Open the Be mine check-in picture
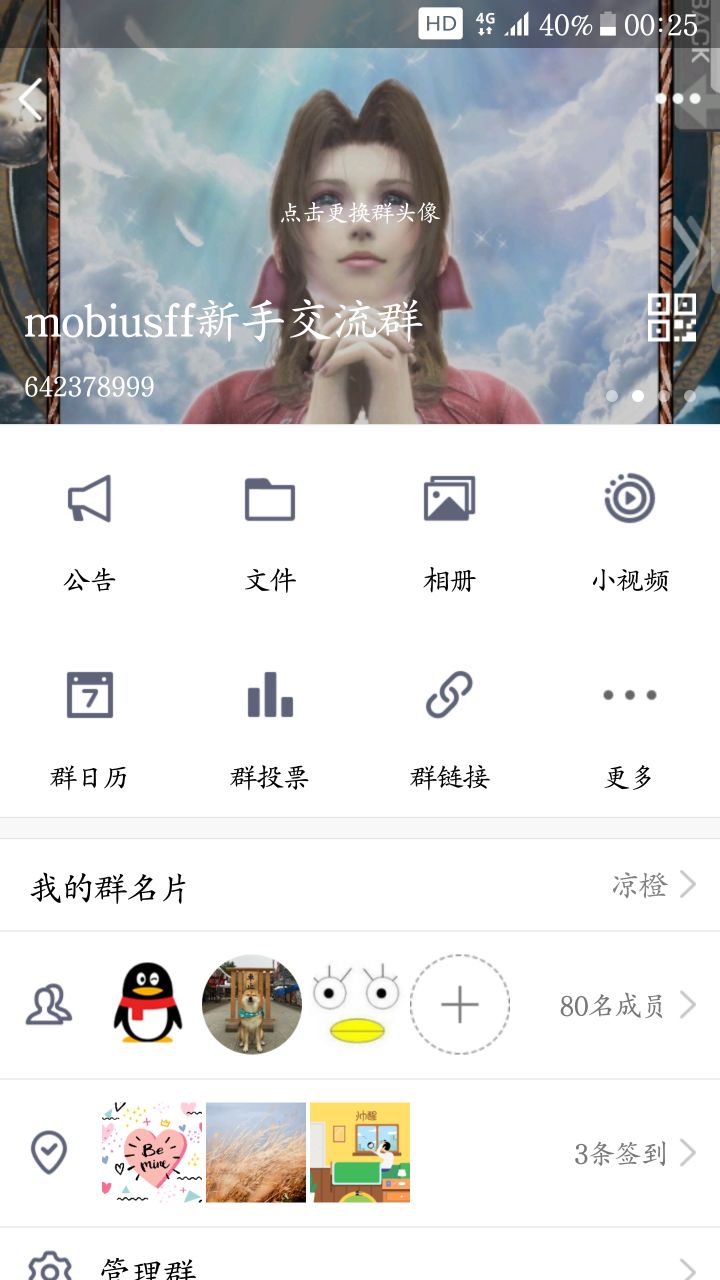The image size is (720, 1280). point(152,1153)
